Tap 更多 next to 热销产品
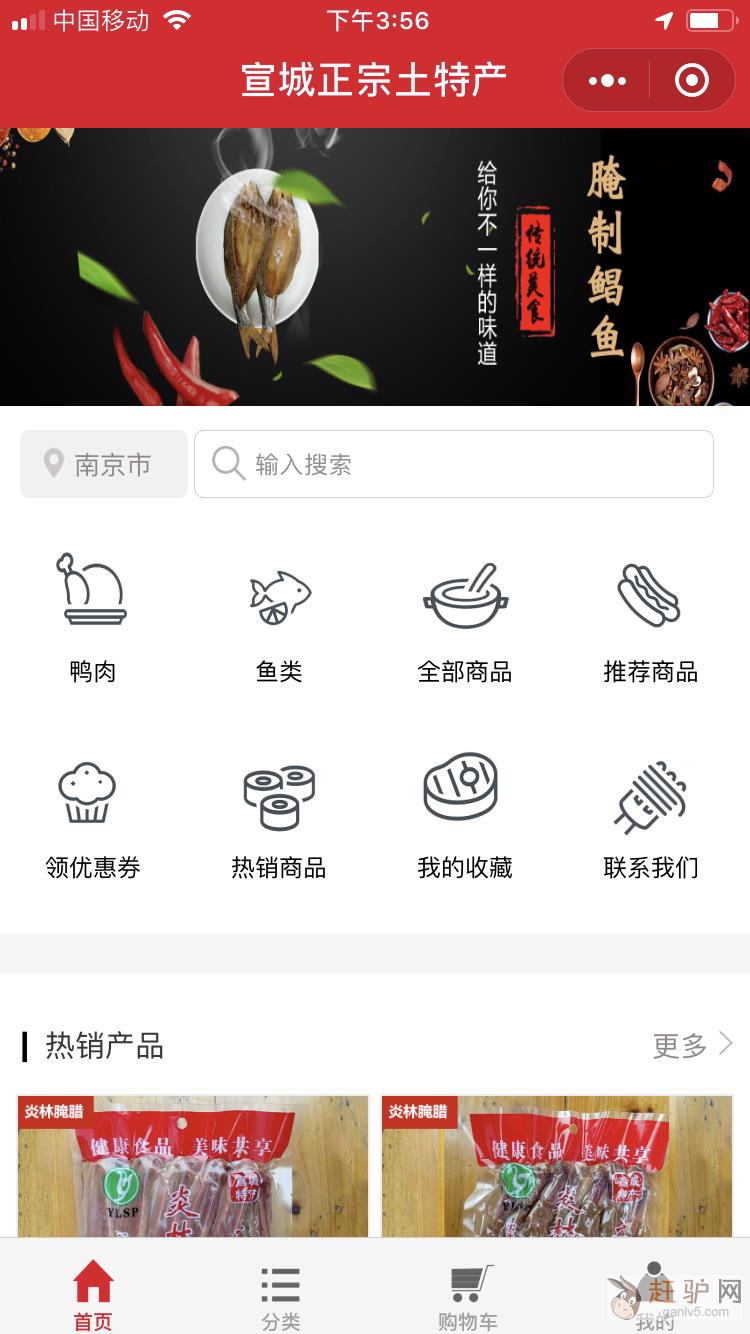Viewport: 750px width, 1334px height. coord(692,1045)
